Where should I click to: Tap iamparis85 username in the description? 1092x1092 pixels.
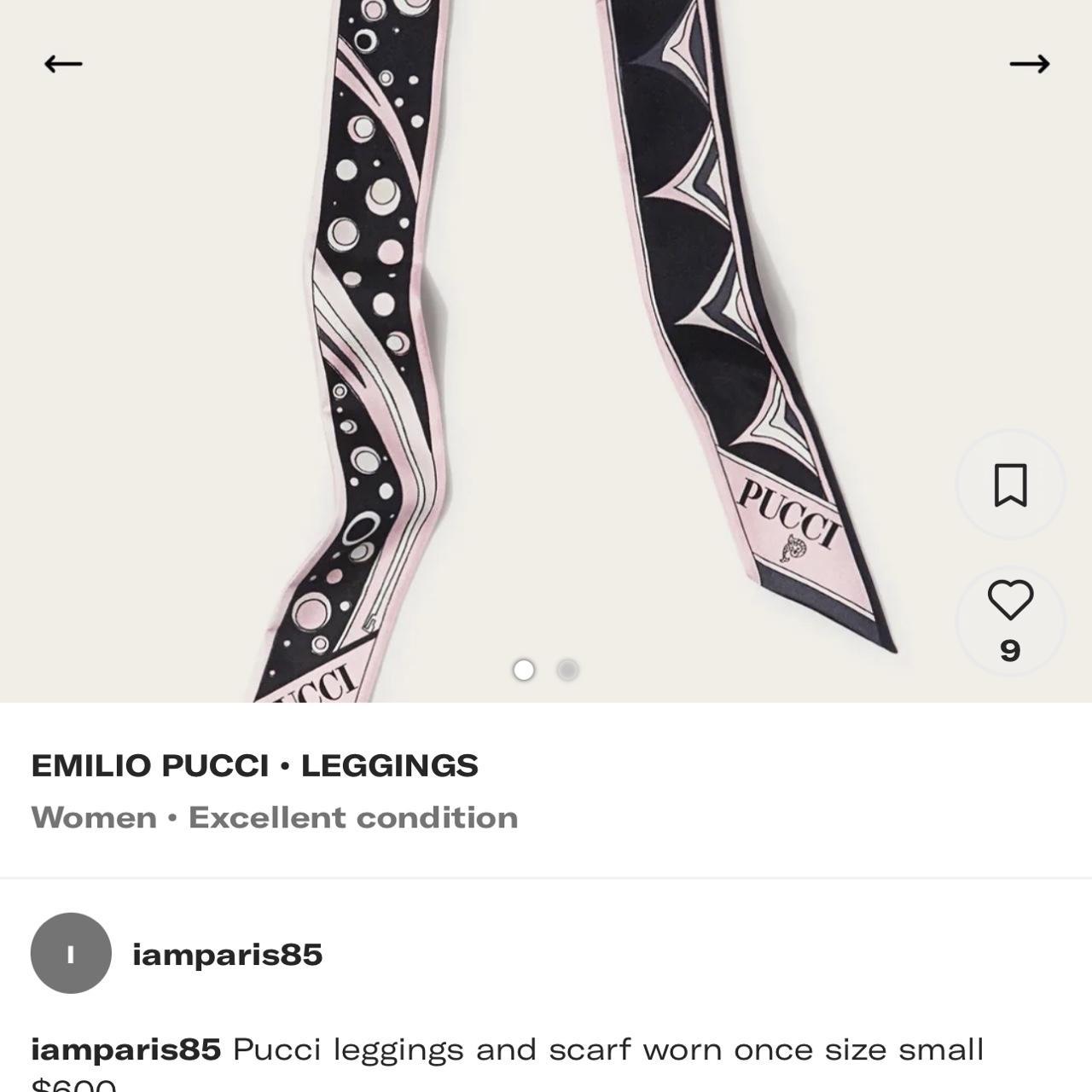[125, 1049]
